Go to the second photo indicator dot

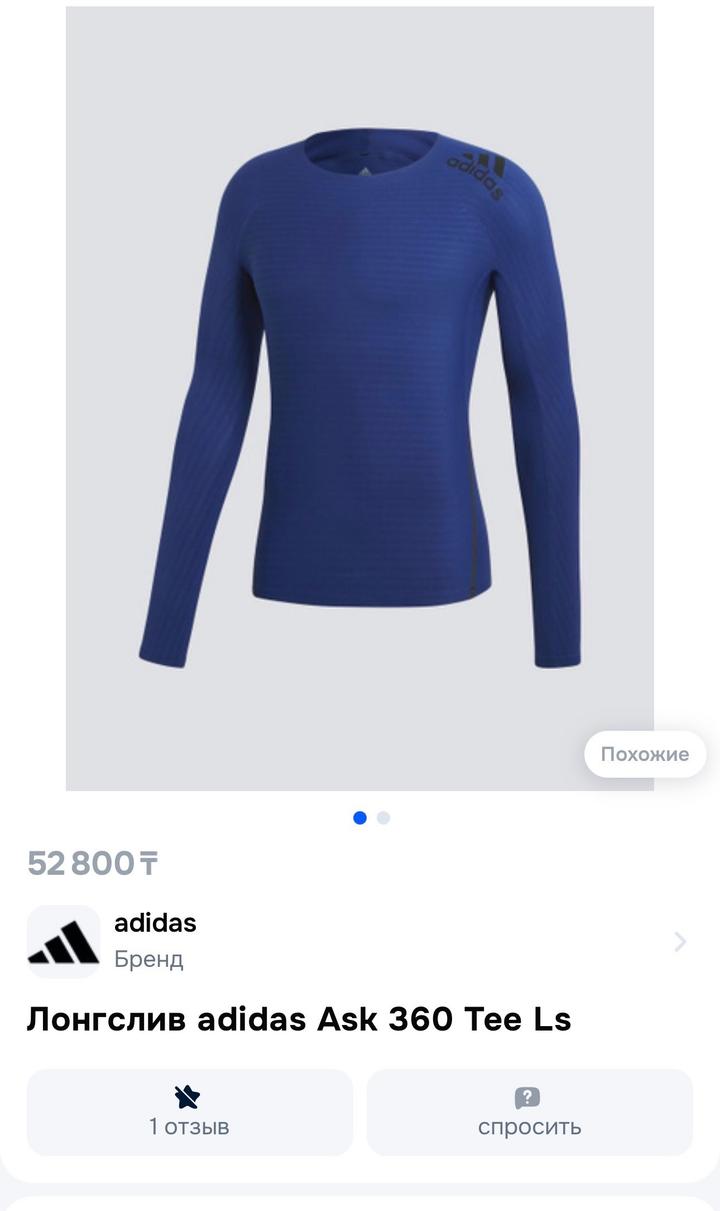click(383, 818)
